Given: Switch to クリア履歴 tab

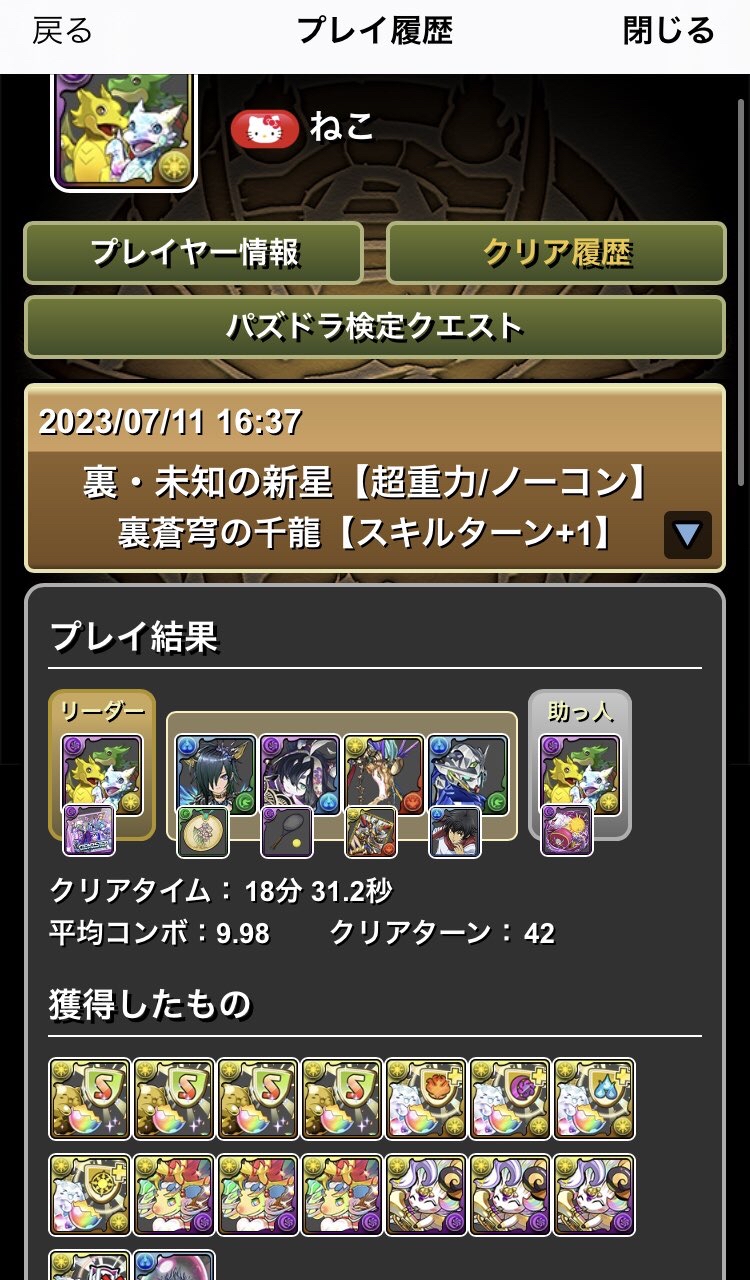Looking at the screenshot, I should click(556, 253).
